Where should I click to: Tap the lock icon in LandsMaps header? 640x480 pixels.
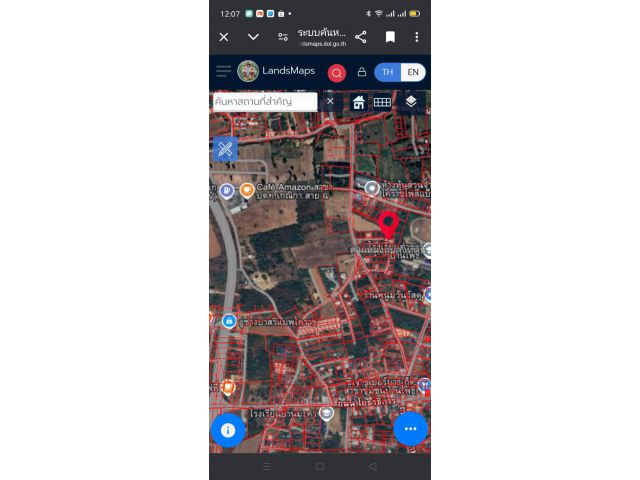[362, 72]
